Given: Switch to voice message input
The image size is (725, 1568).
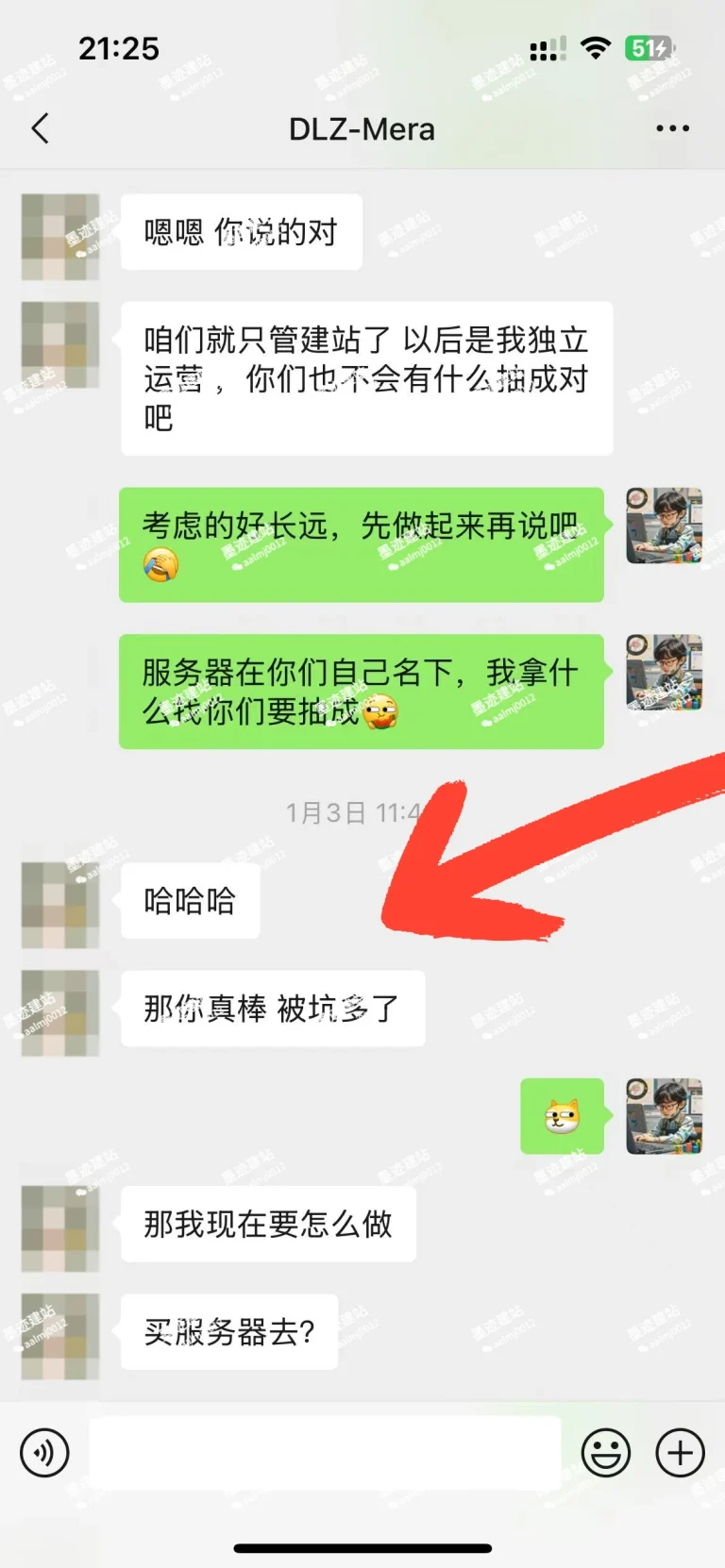Looking at the screenshot, I should click(x=44, y=1453).
